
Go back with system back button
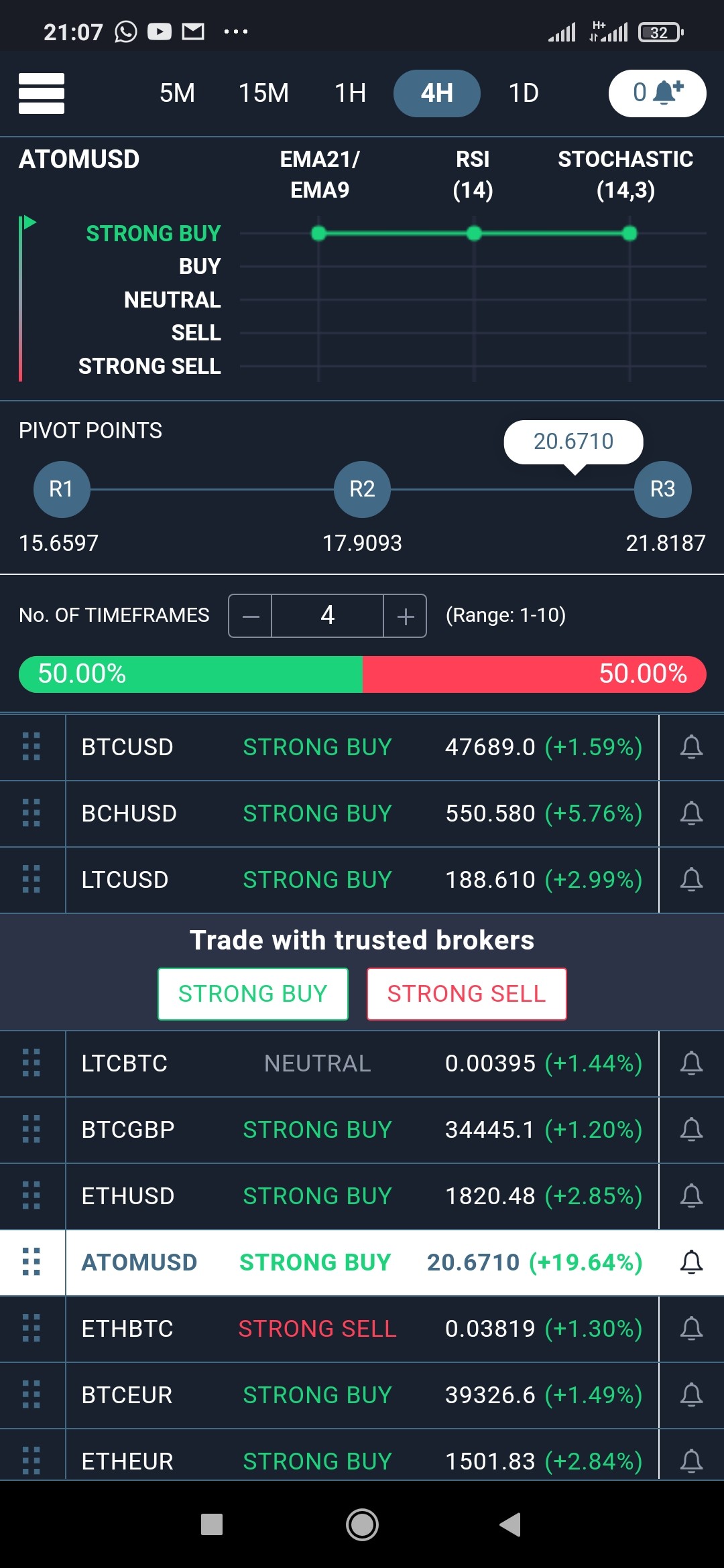(x=511, y=1524)
